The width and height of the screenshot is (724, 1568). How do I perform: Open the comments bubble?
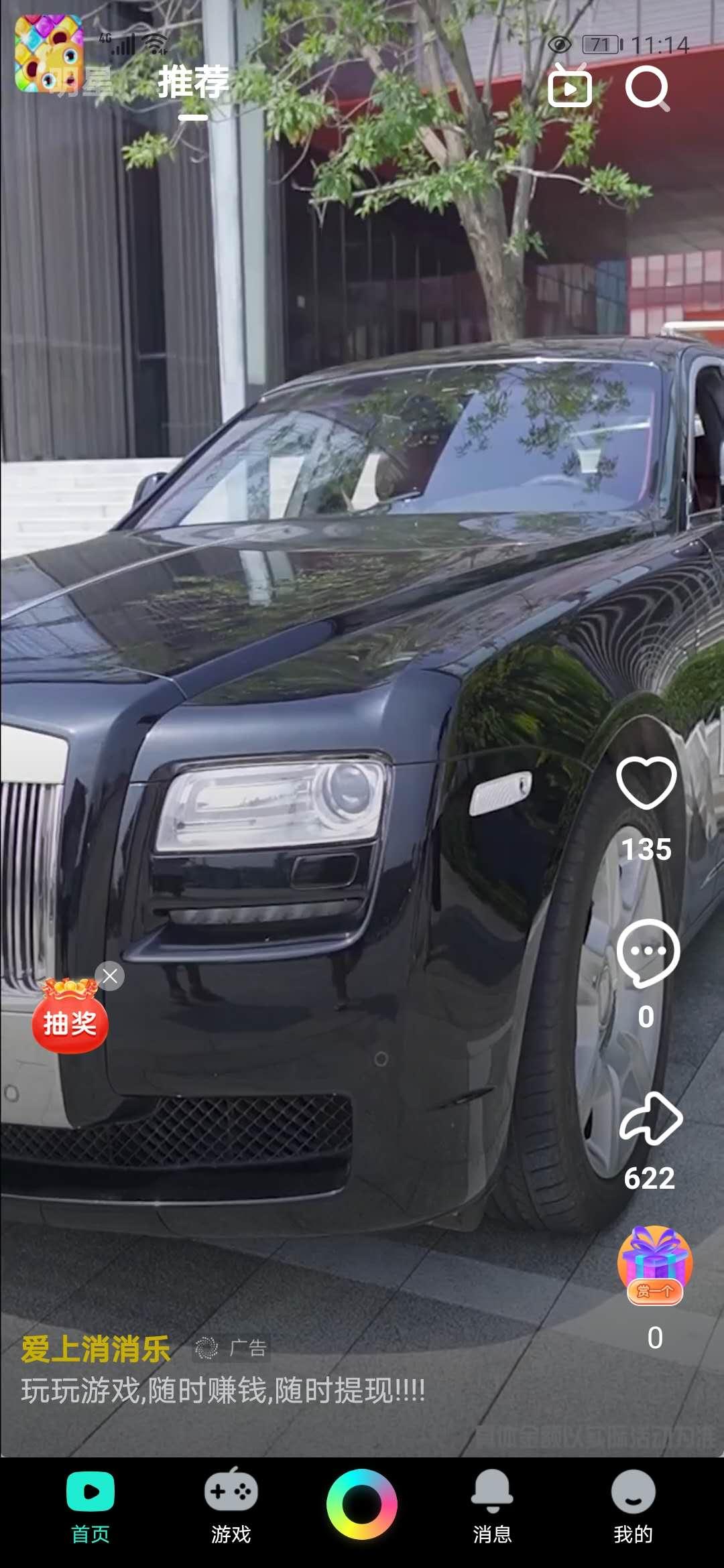648,953
